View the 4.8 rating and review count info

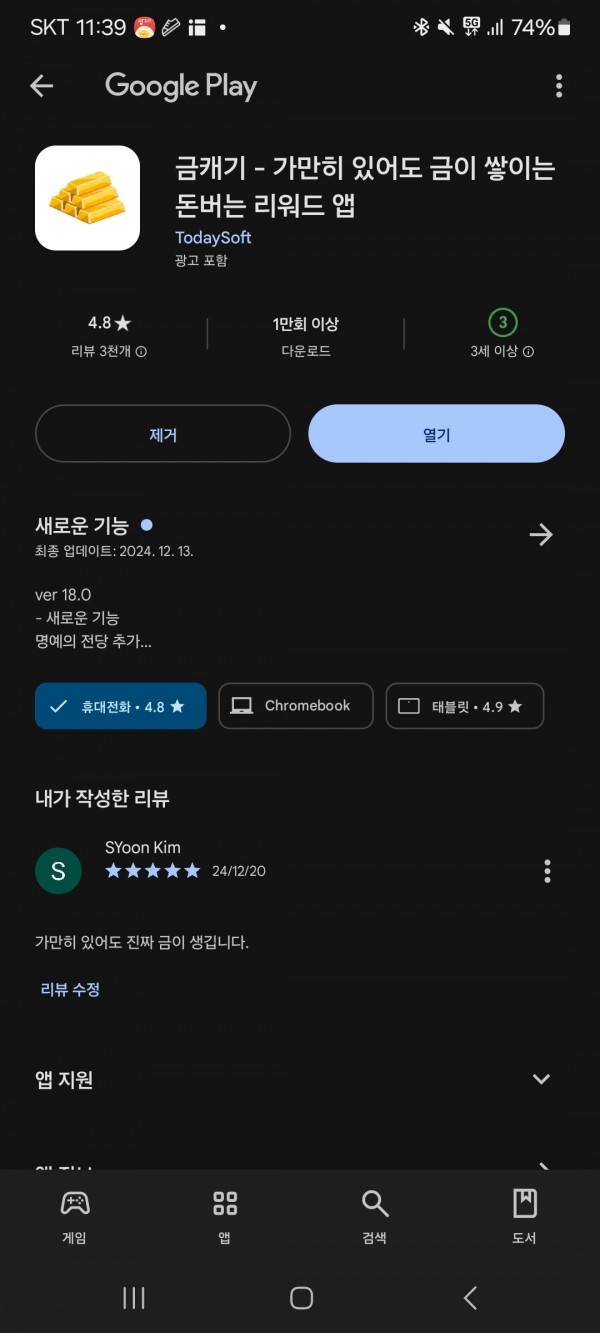pyautogui.click(x=109, y=336)
